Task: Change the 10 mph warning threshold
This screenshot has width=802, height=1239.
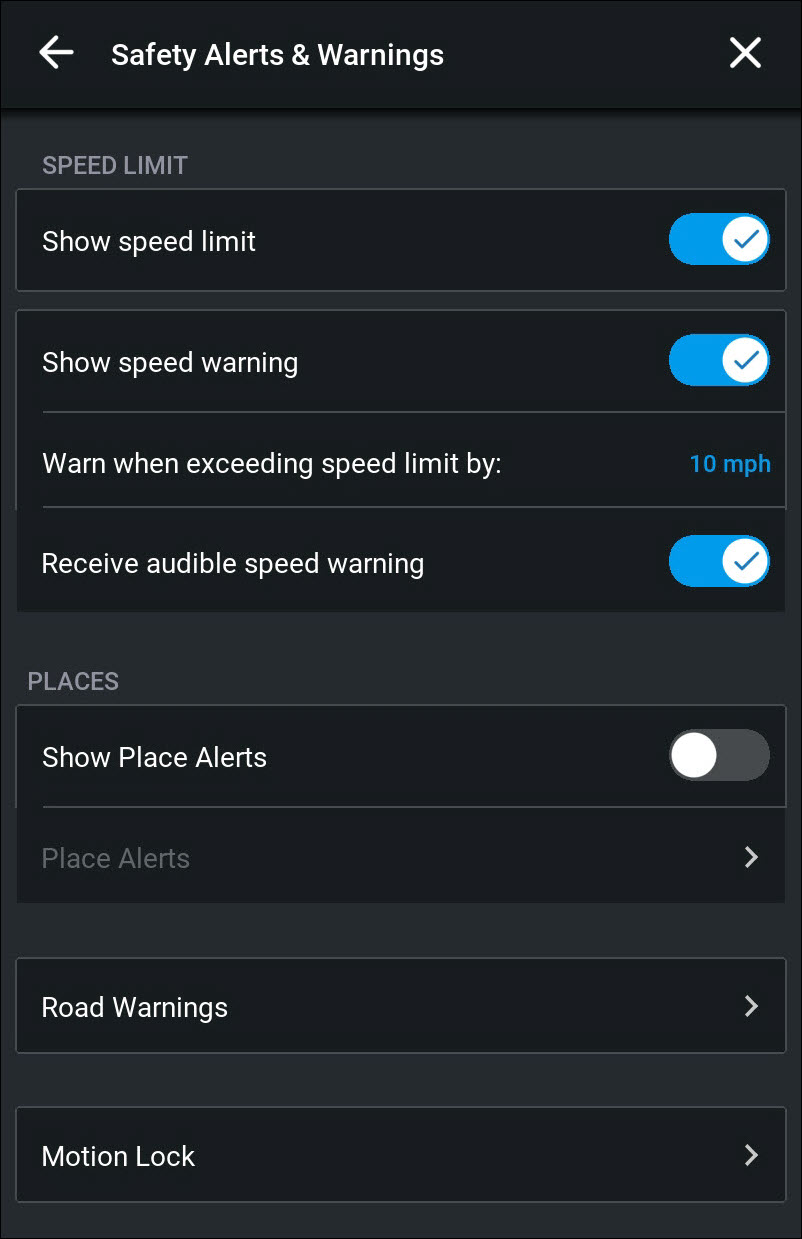Action: (729, 464)
